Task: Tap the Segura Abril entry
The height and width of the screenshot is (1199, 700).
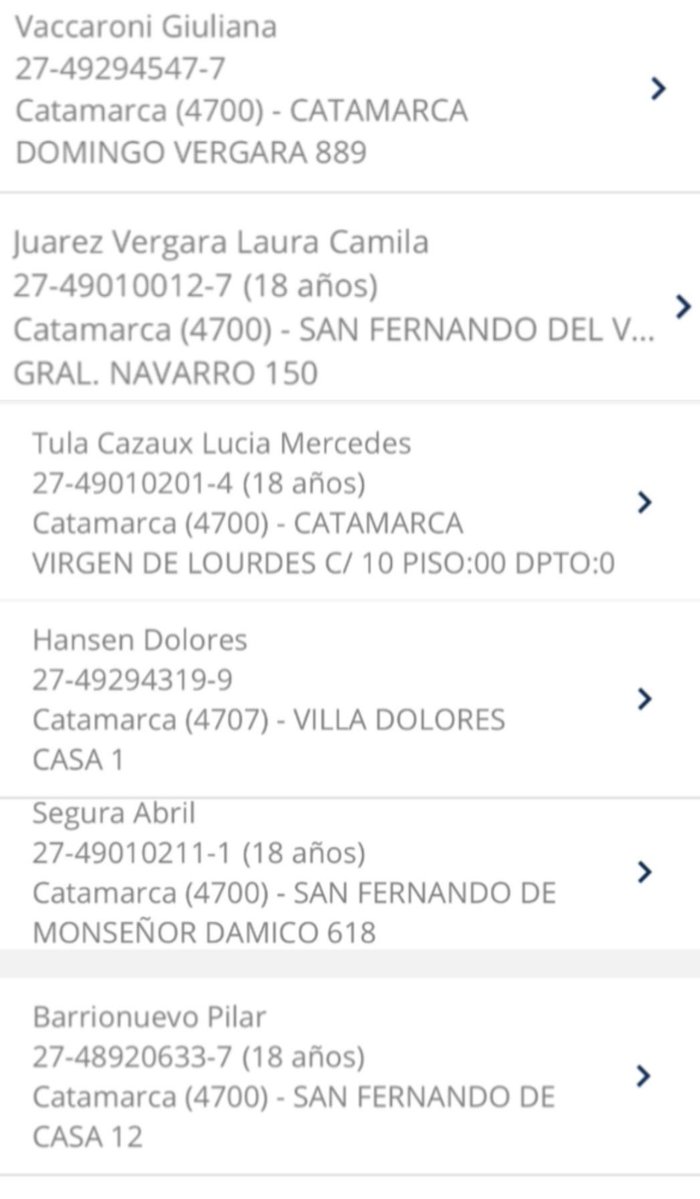Action: click(x=350, y=872)
